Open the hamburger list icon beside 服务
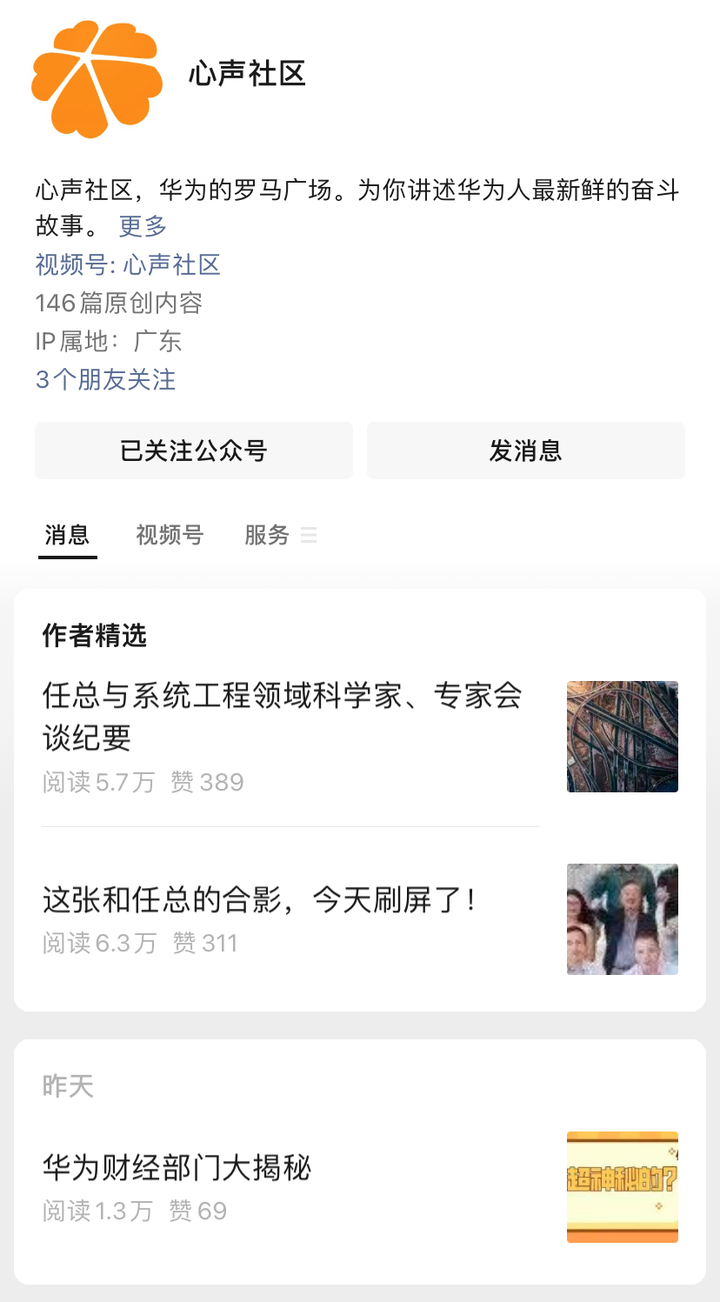720x1302 pixels. (x=309, y=535)
